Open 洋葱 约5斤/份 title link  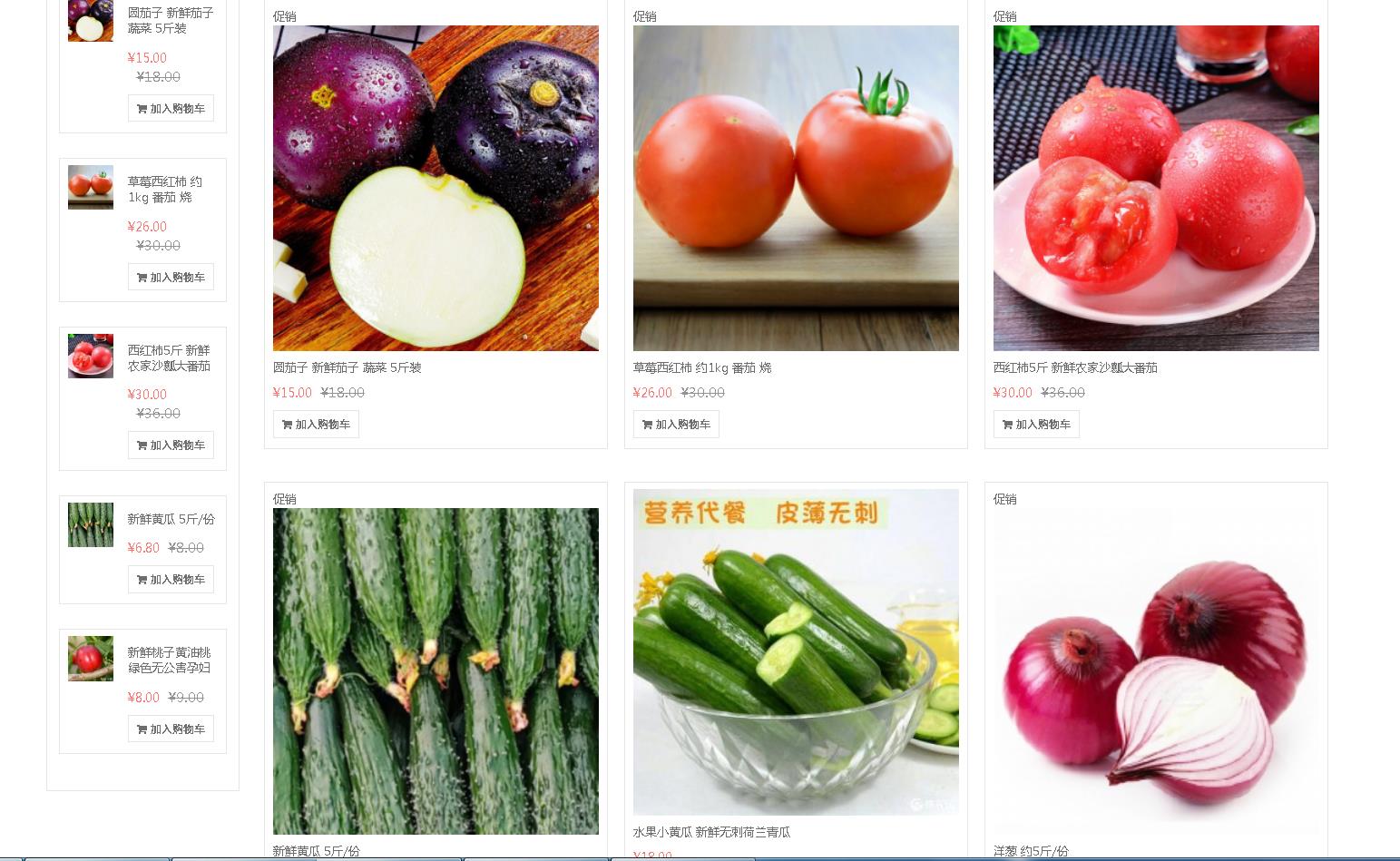pos(1031,851)
